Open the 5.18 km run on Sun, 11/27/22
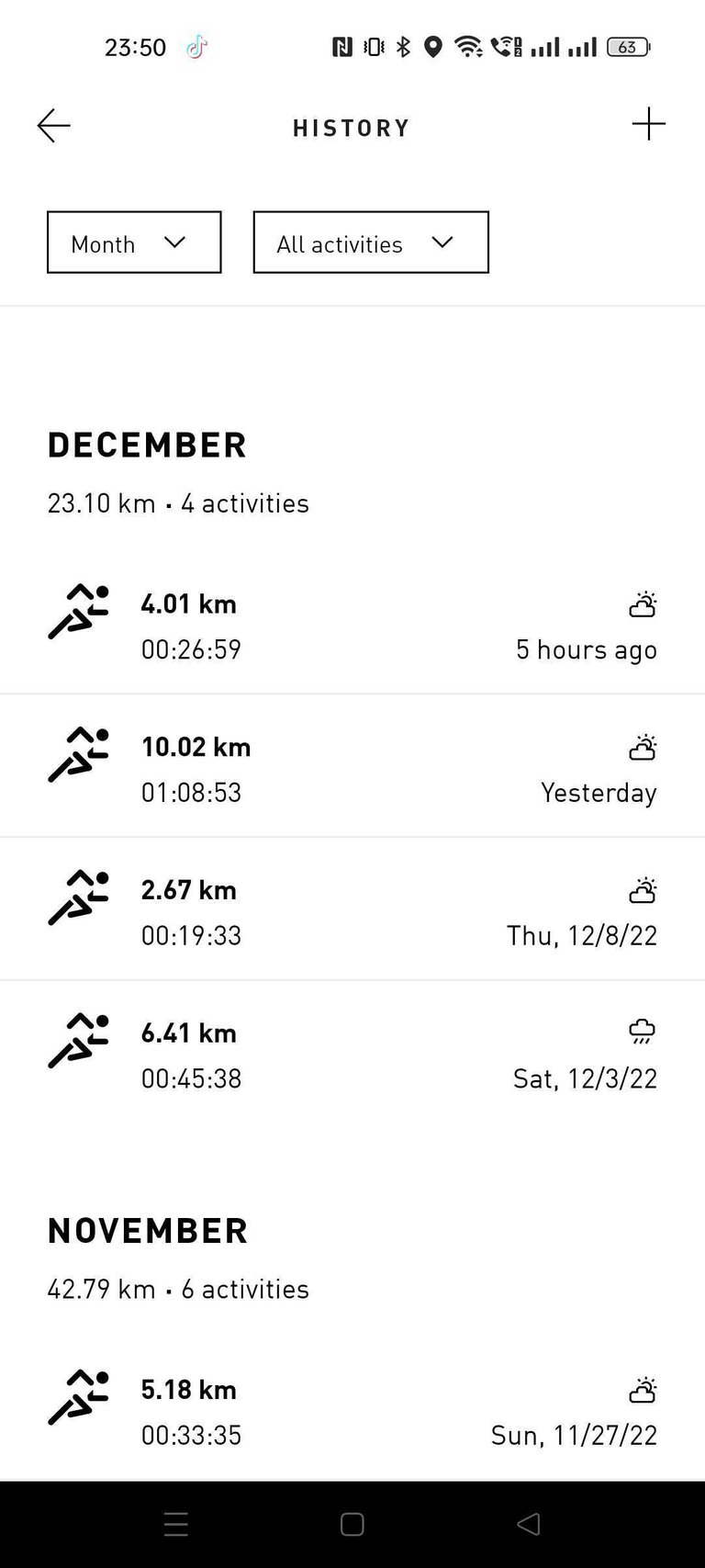 point(352,1409)
